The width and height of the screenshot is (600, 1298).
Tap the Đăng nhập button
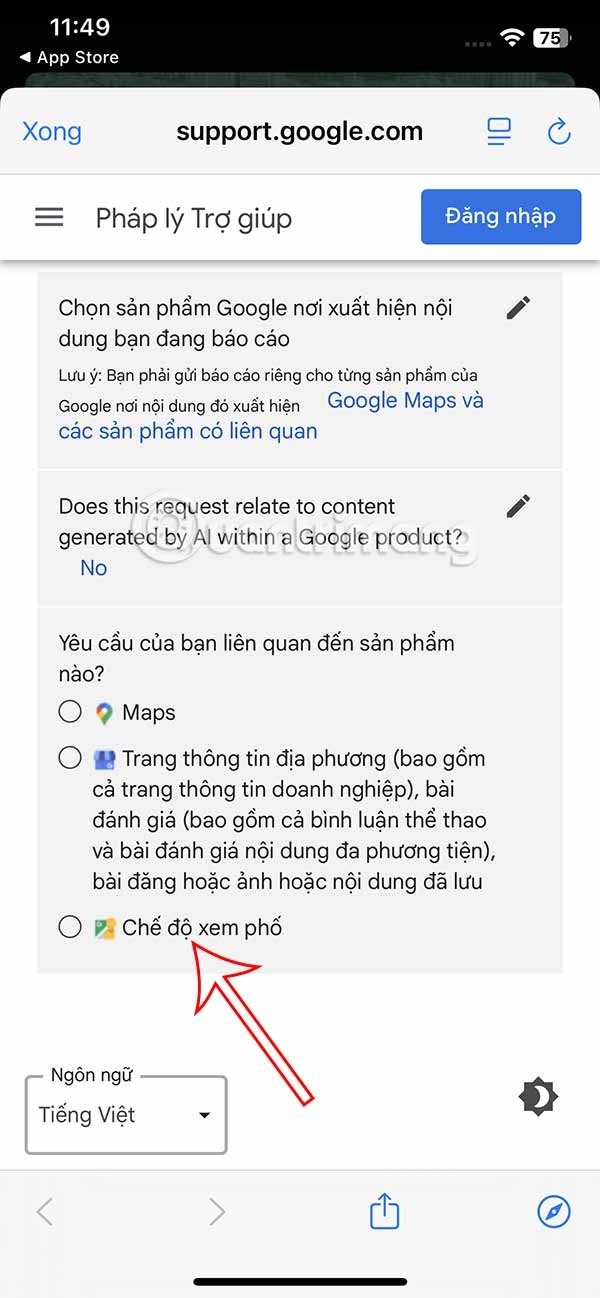(x=501, y=217)
